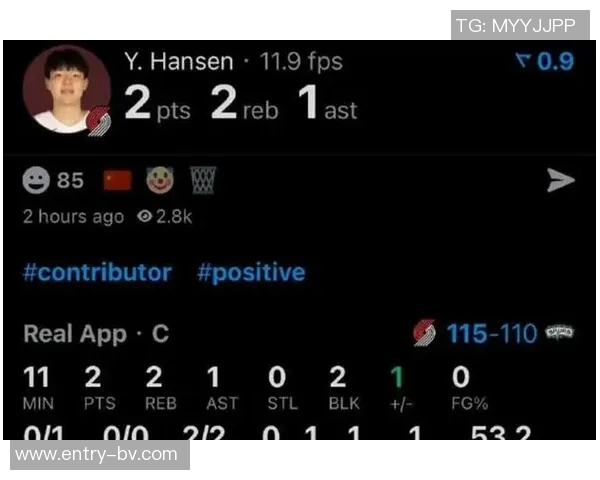600x480 pixels.
Task: Open the 115-110 game score
Action: [x=491, y=333]
